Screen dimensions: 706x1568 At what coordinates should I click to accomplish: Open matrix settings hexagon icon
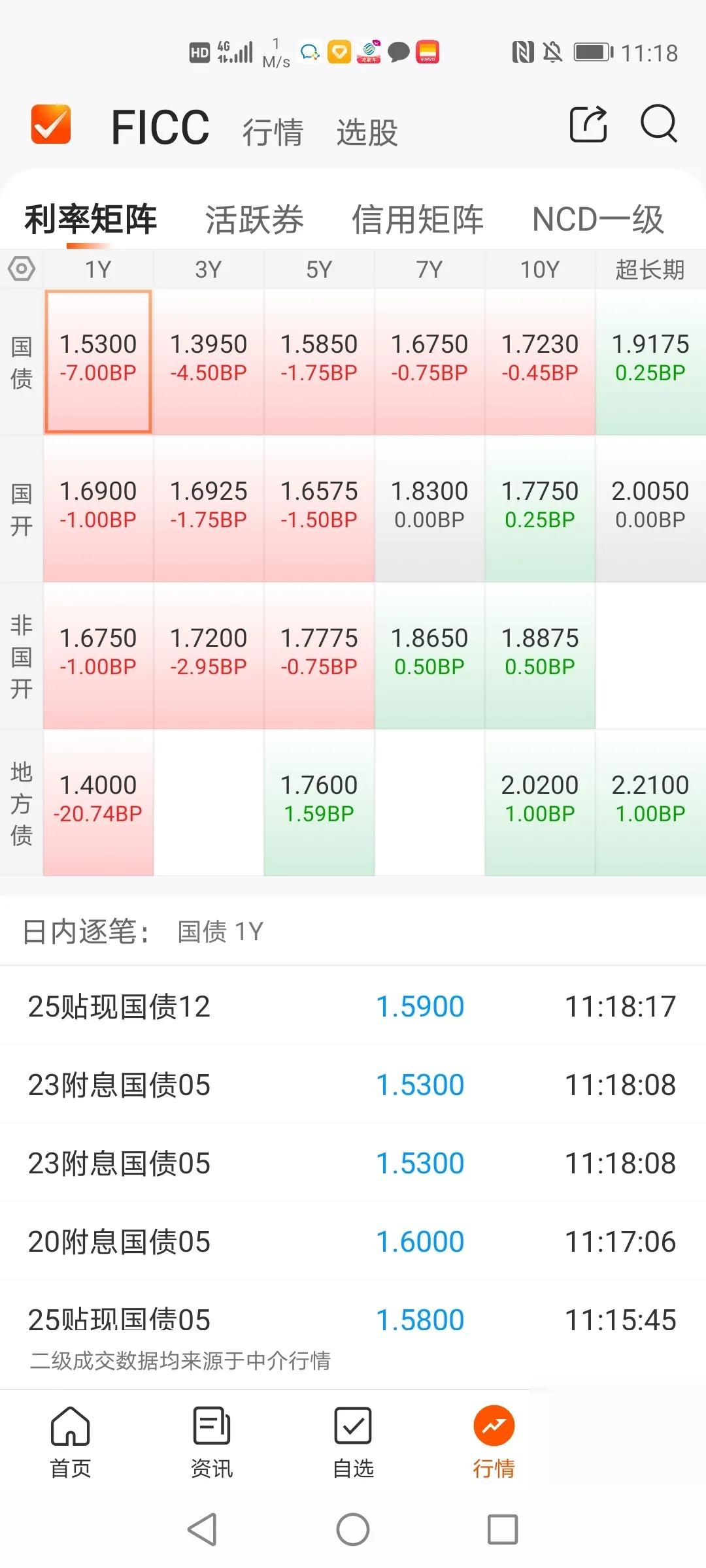pos(22,269)
